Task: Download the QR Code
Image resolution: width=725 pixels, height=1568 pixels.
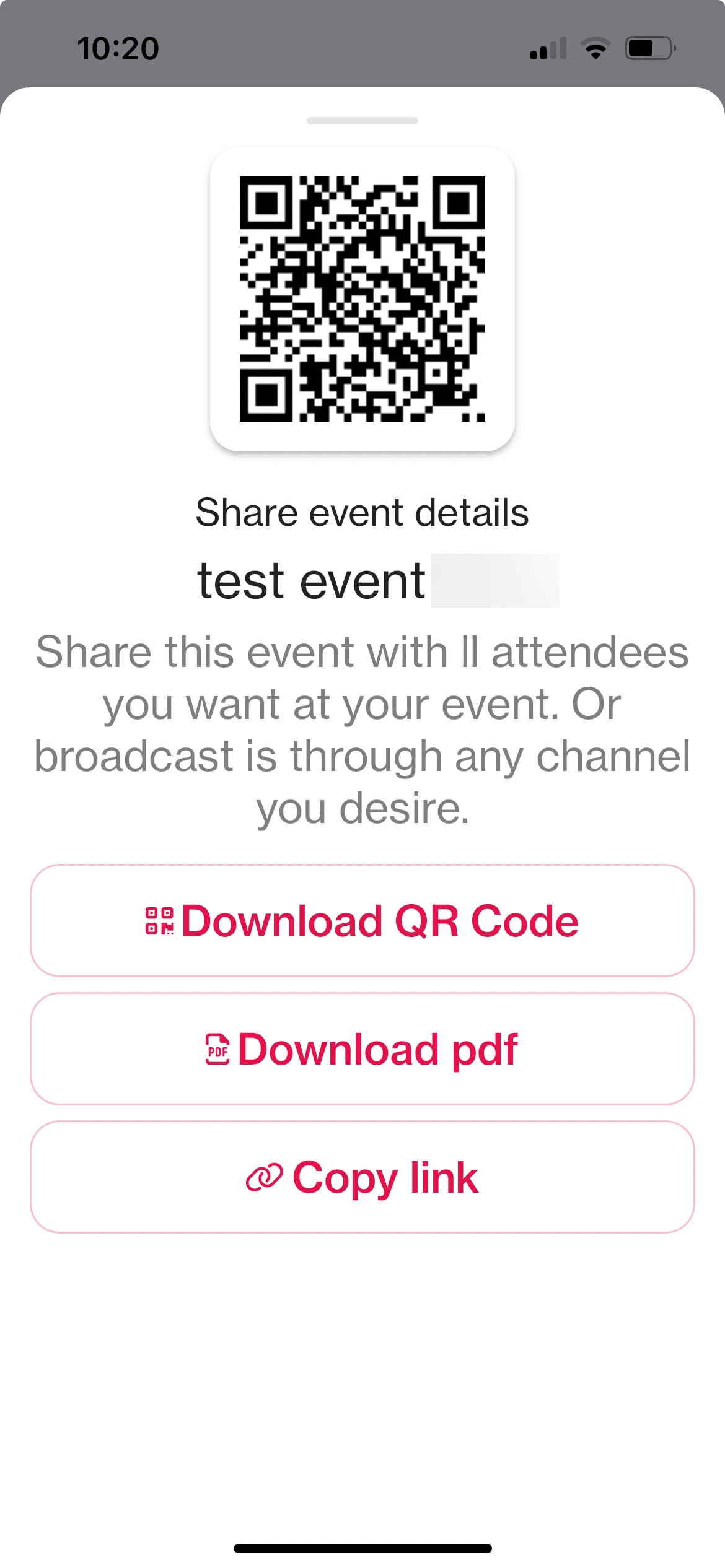Action: coord(362,921)
